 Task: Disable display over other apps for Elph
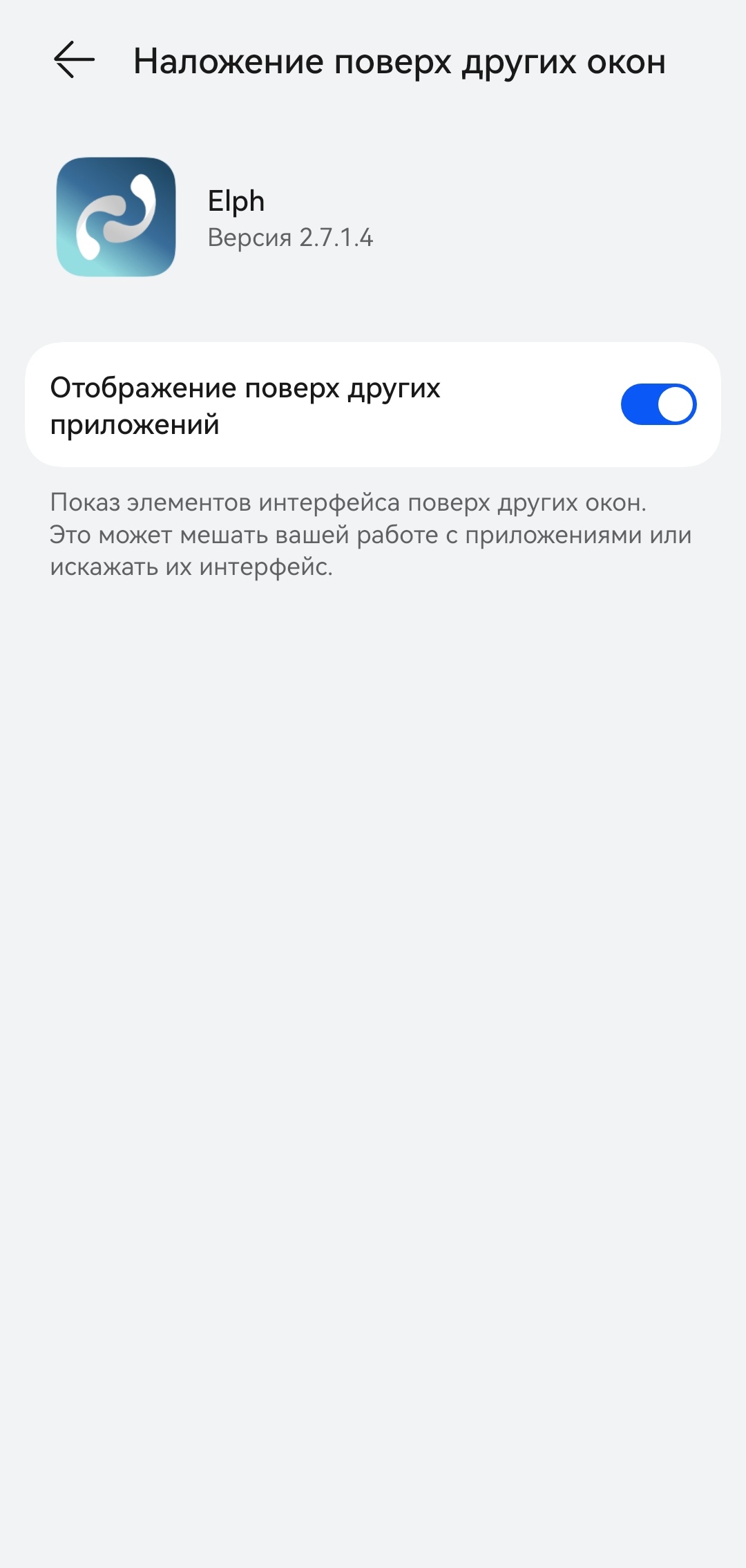coord(658,405)
